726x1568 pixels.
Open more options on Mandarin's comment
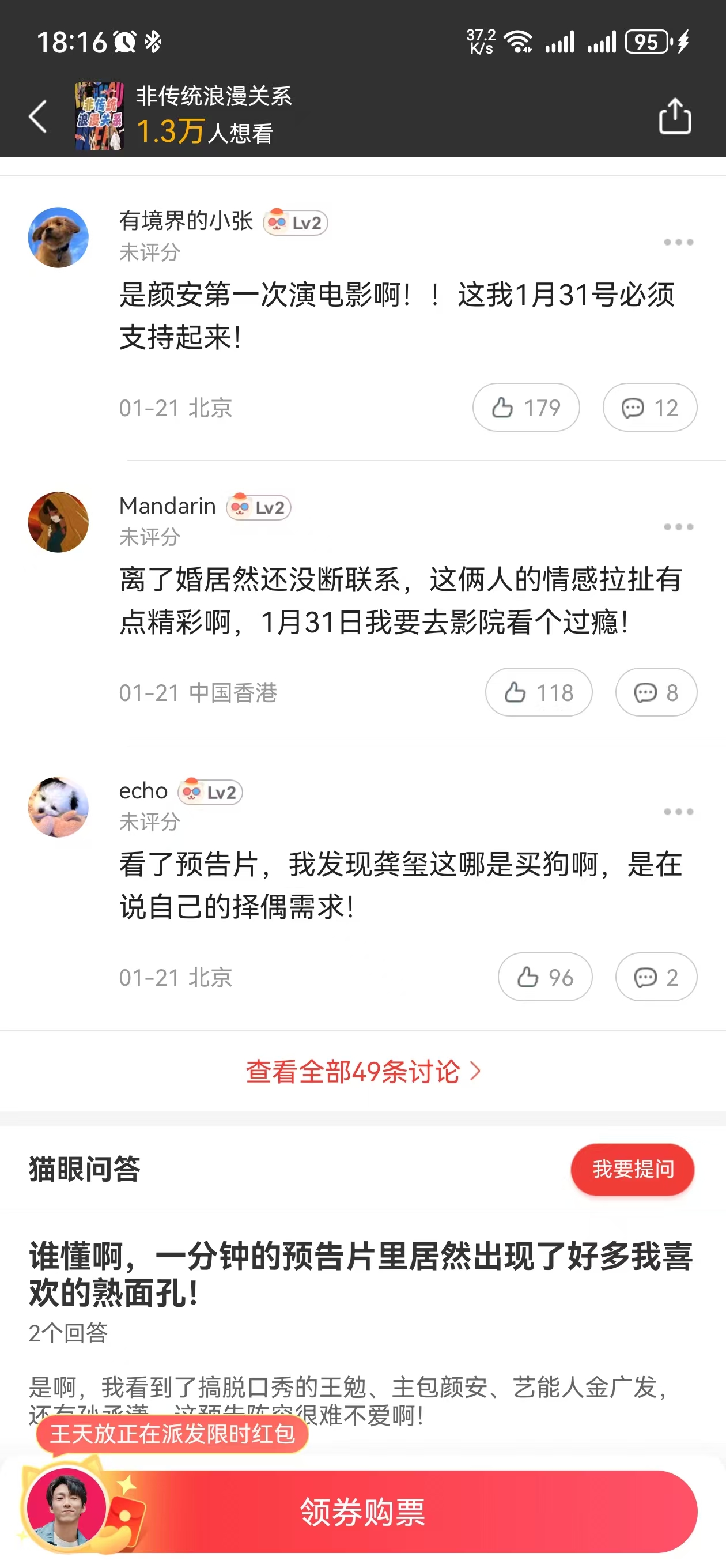(678, 527)
